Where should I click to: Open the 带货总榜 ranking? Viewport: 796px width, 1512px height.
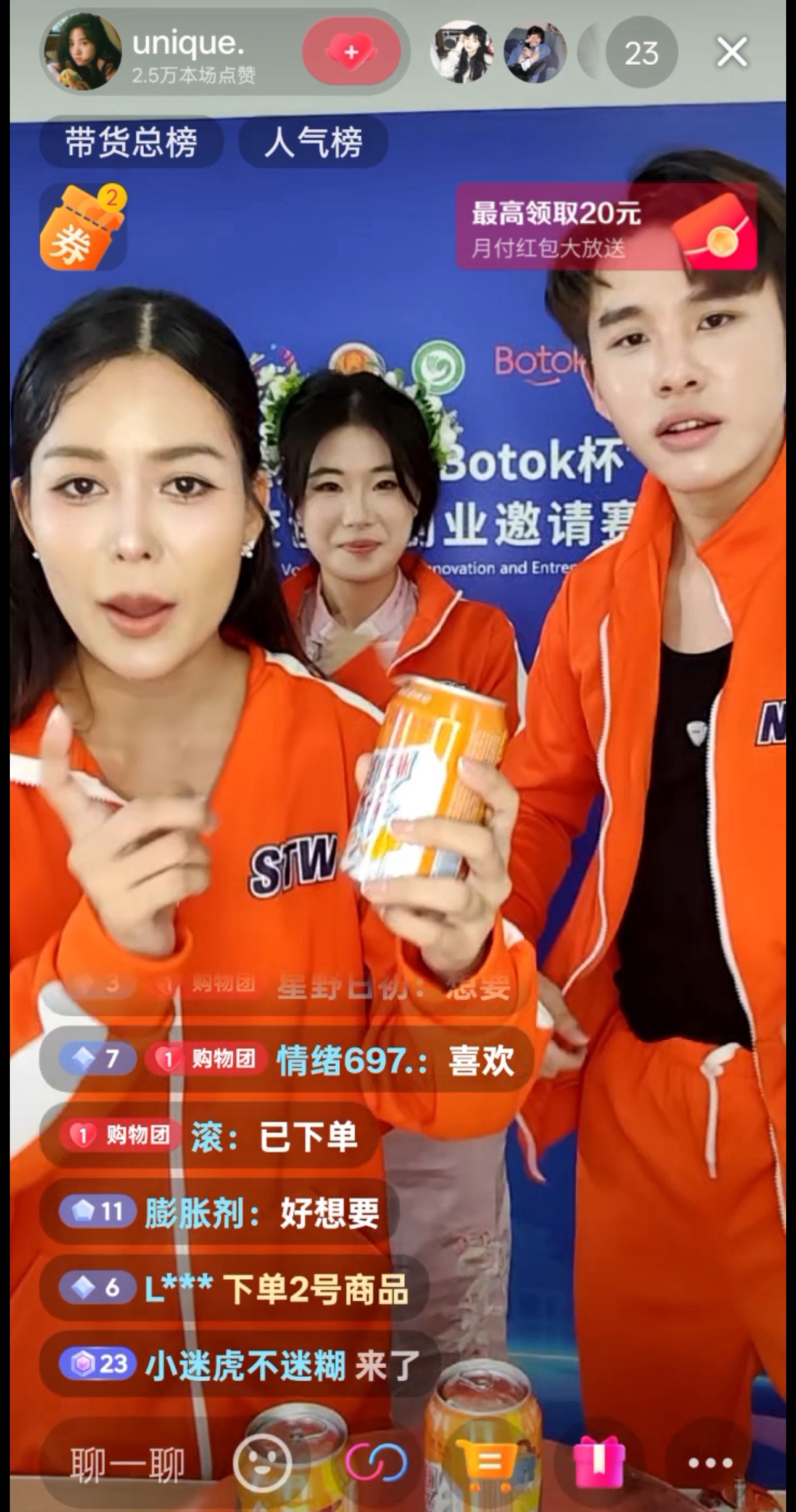(131, 143)
